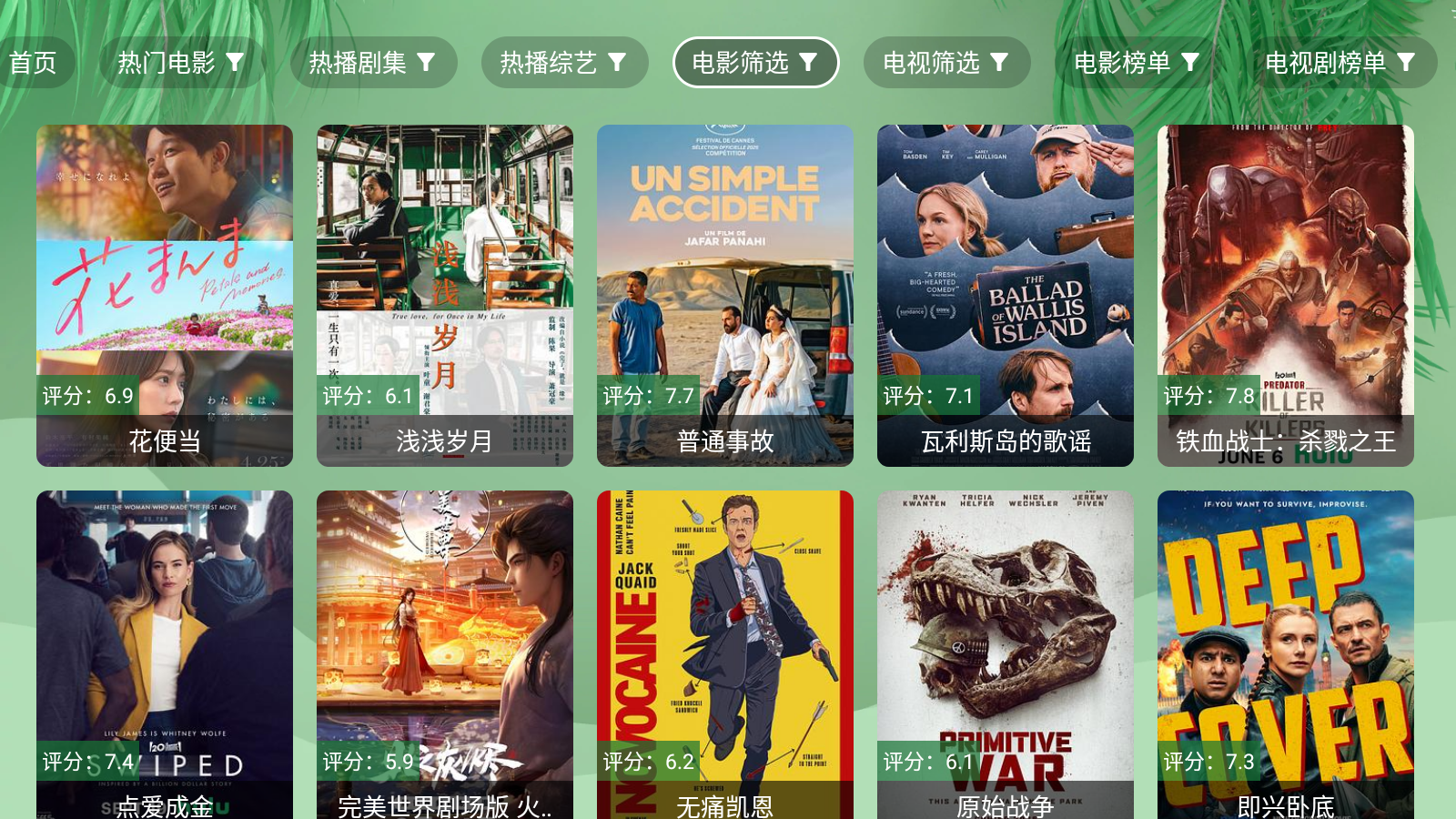
Task: Go to the 热播综艺 tab
Action: (x=563, y=63)
